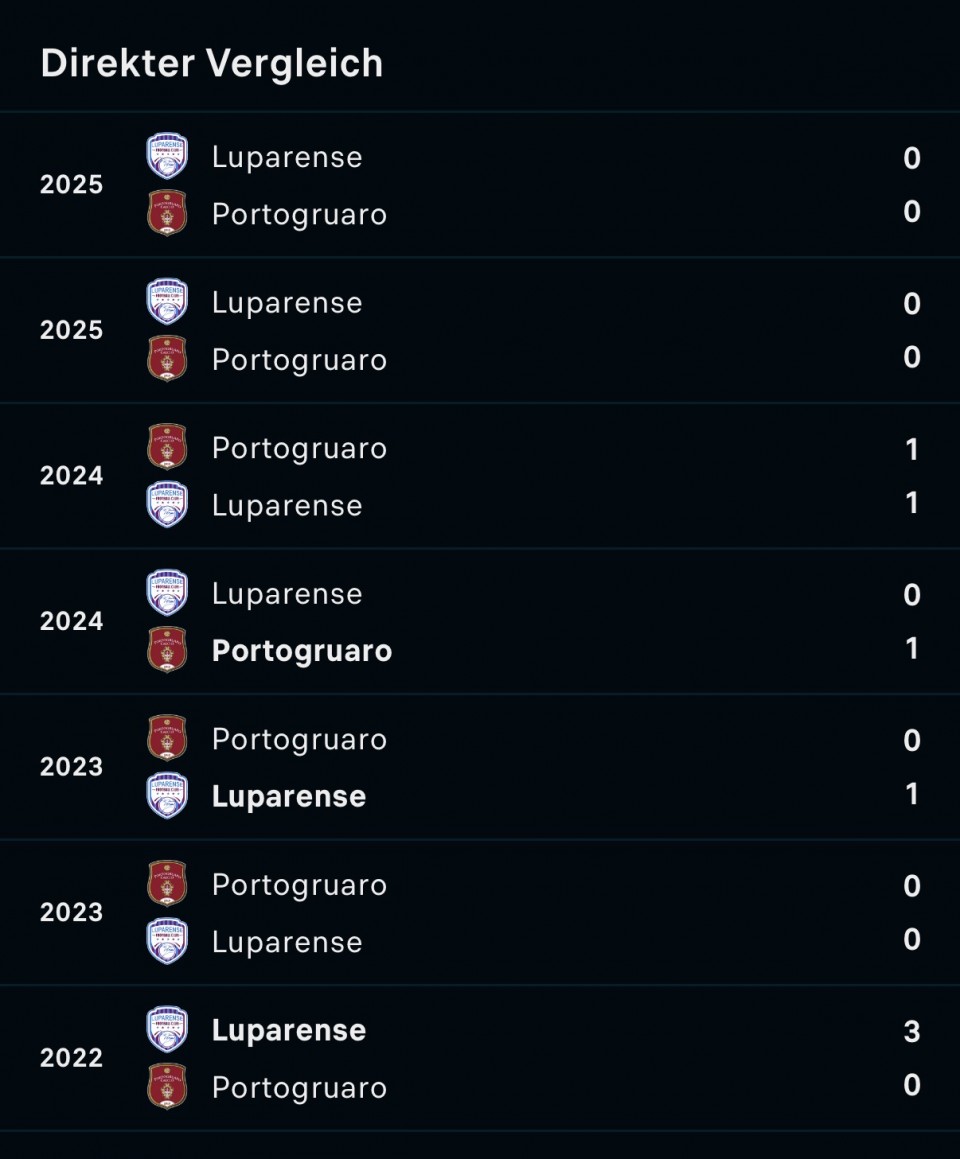960x1159 pixels.
Task: Open the 2022 Luparense 3-0 Portogruaro match
Action: [480, 1058]
